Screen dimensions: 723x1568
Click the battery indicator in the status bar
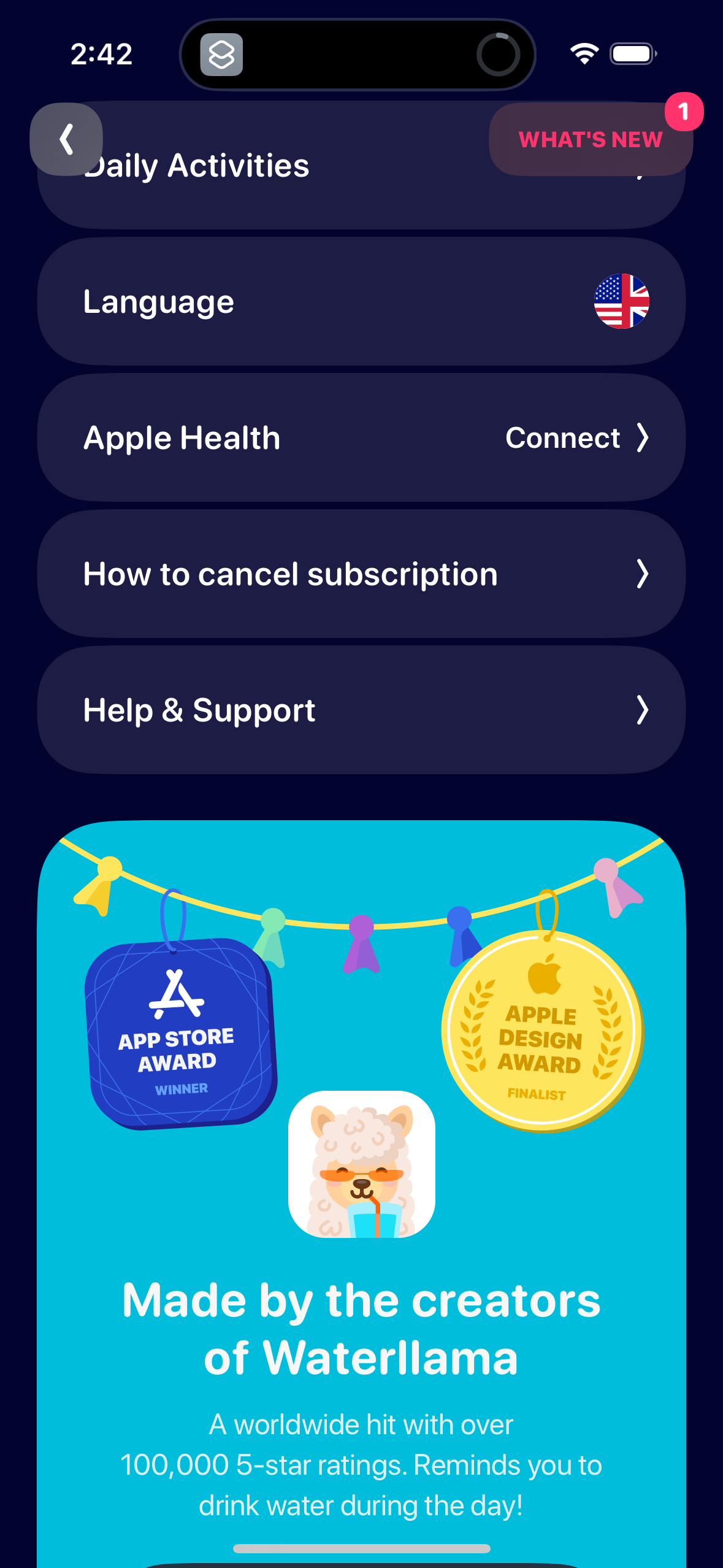coord(633,53)
